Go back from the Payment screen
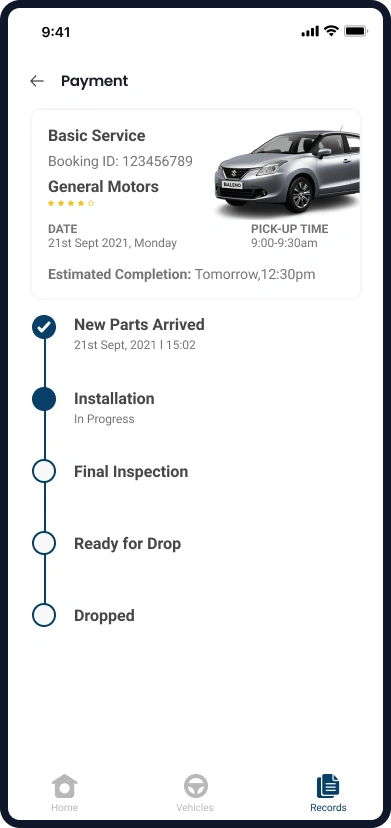This screenshot has height=828, width=391. click(36, 81)
